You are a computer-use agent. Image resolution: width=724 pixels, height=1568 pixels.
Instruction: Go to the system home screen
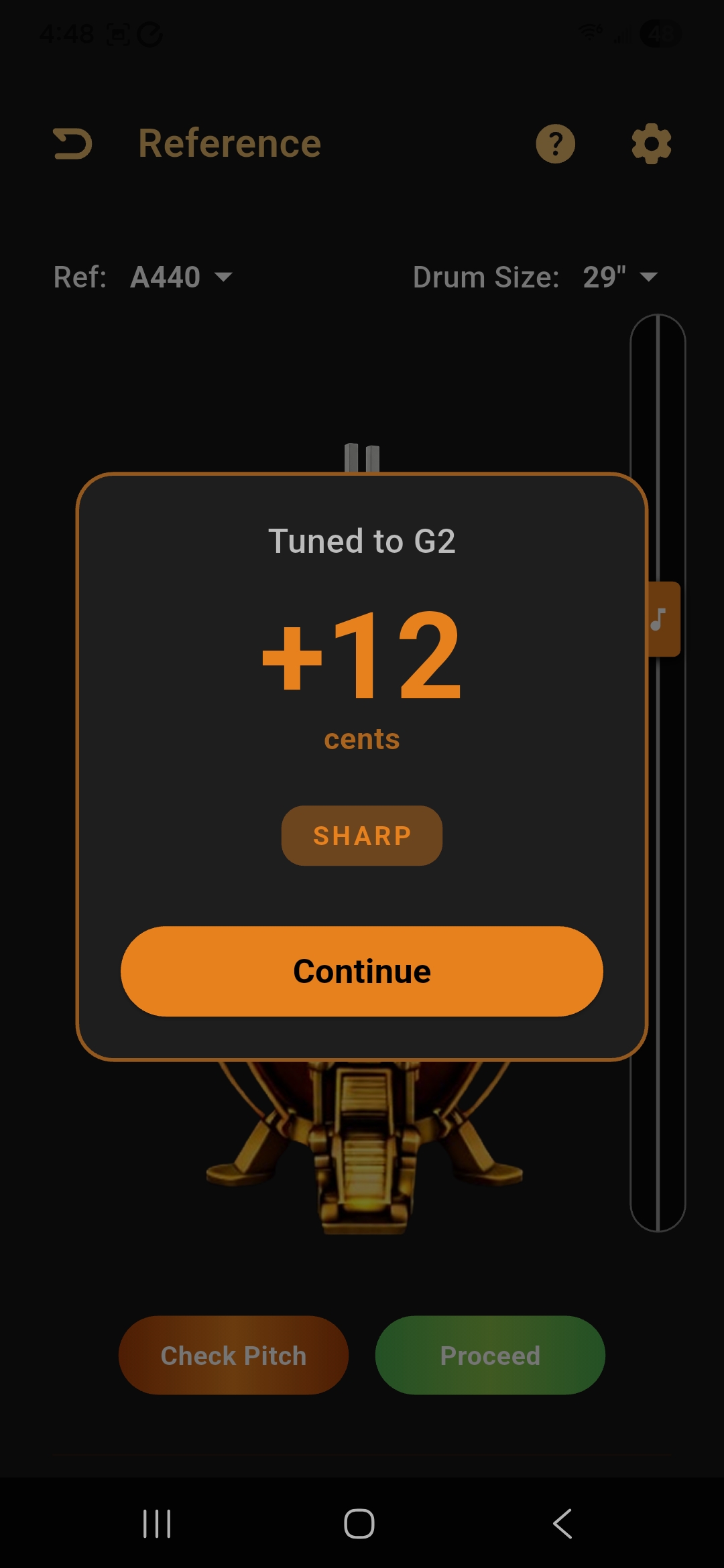(359, 1524)
